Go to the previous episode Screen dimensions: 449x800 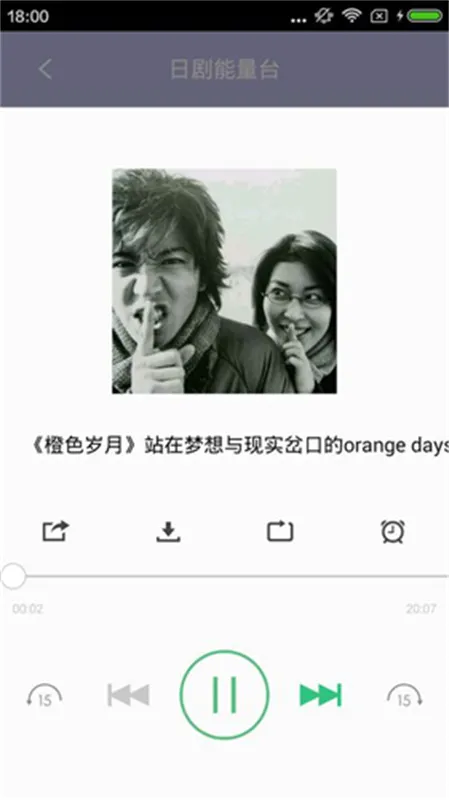coord(128,695)
